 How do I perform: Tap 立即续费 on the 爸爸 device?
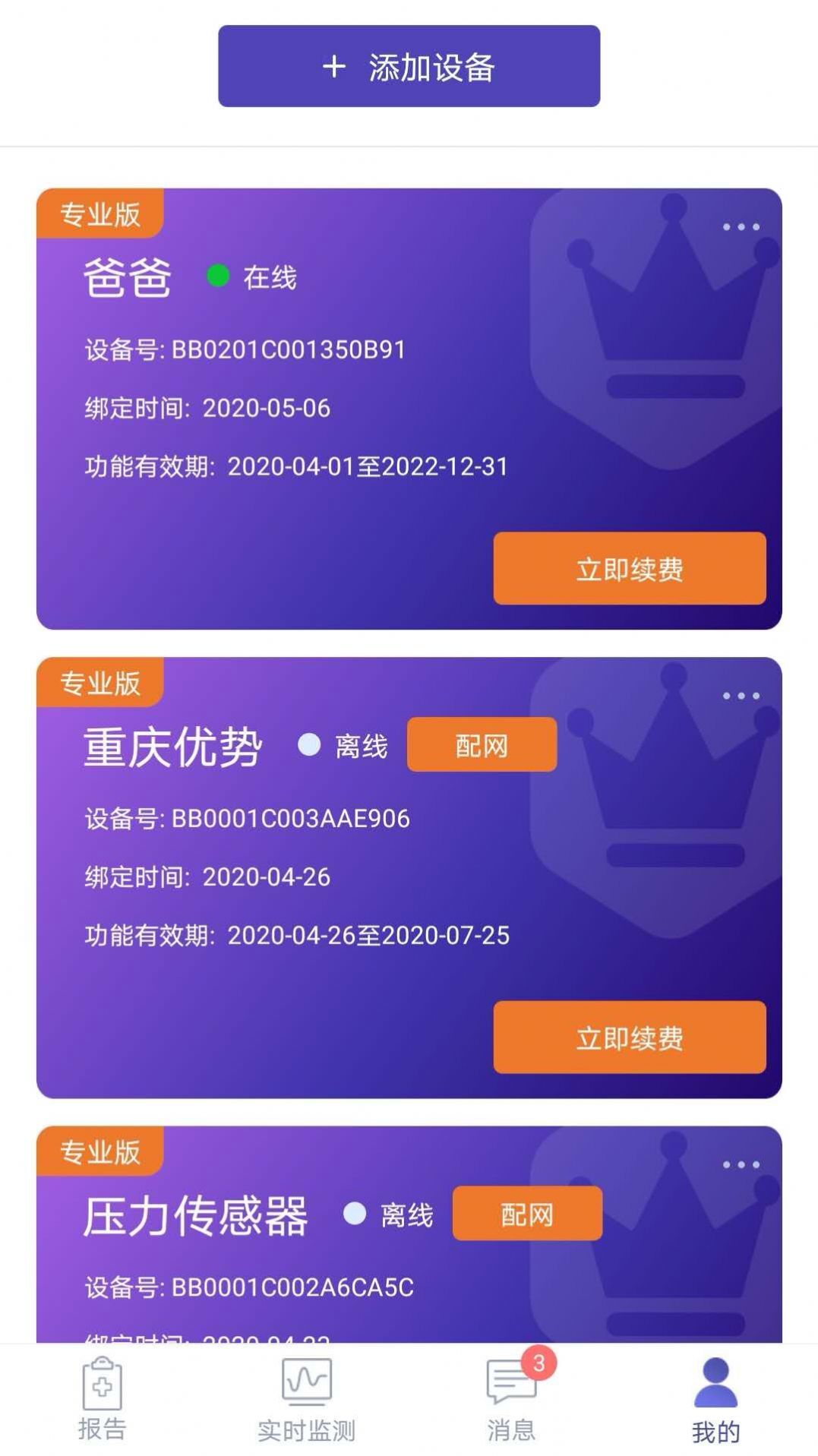(x=629, y=569)
